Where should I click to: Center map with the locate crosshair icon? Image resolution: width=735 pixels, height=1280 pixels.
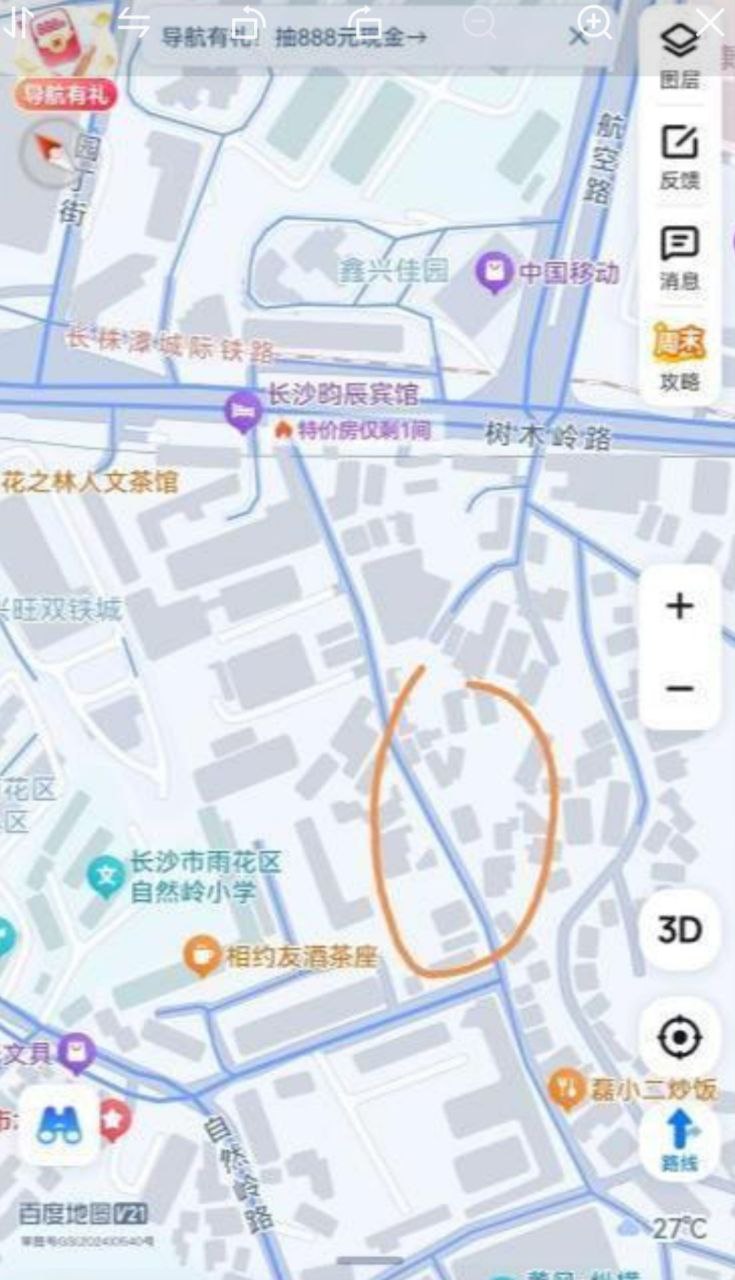coord(679,1037)
